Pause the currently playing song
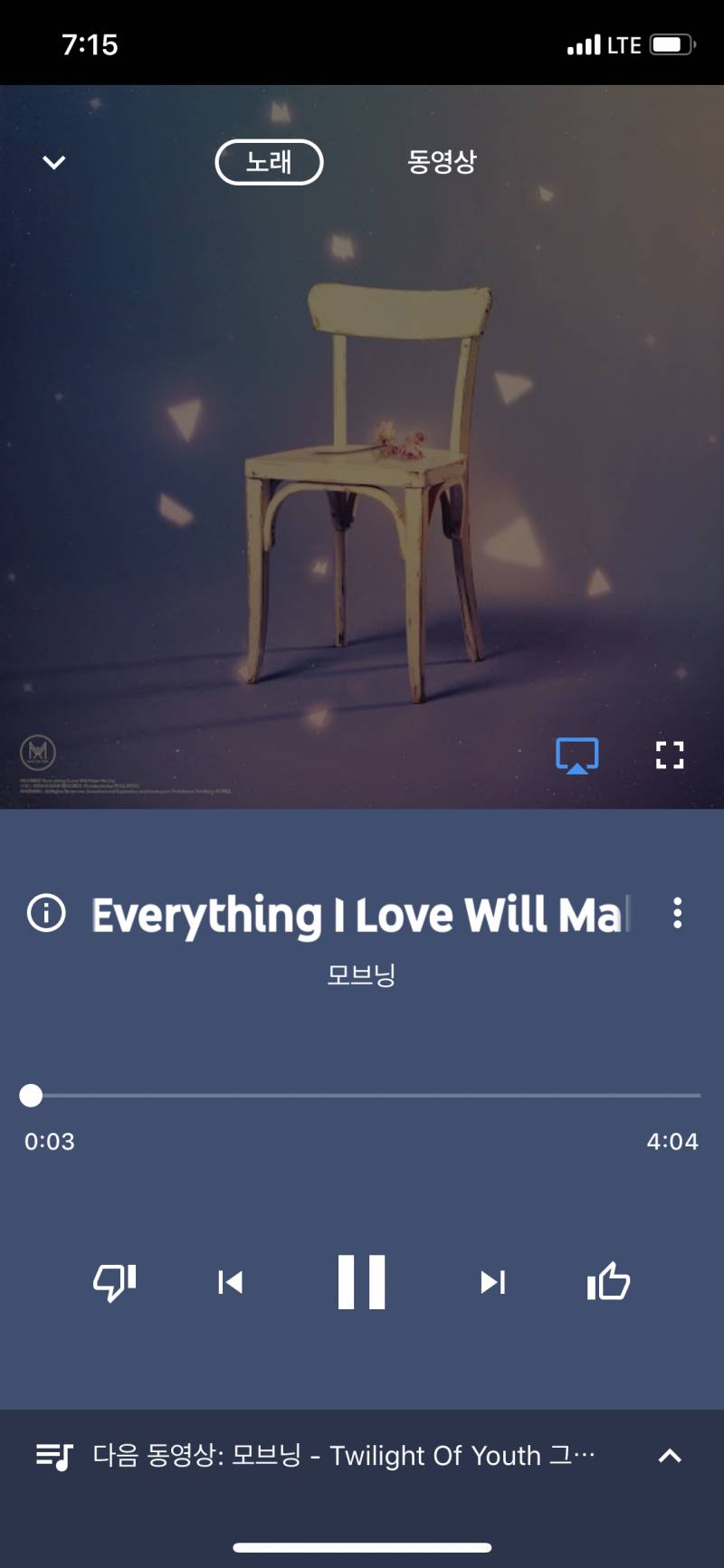The width and height of the screenshot is (724, 1568). [361, 1282]
